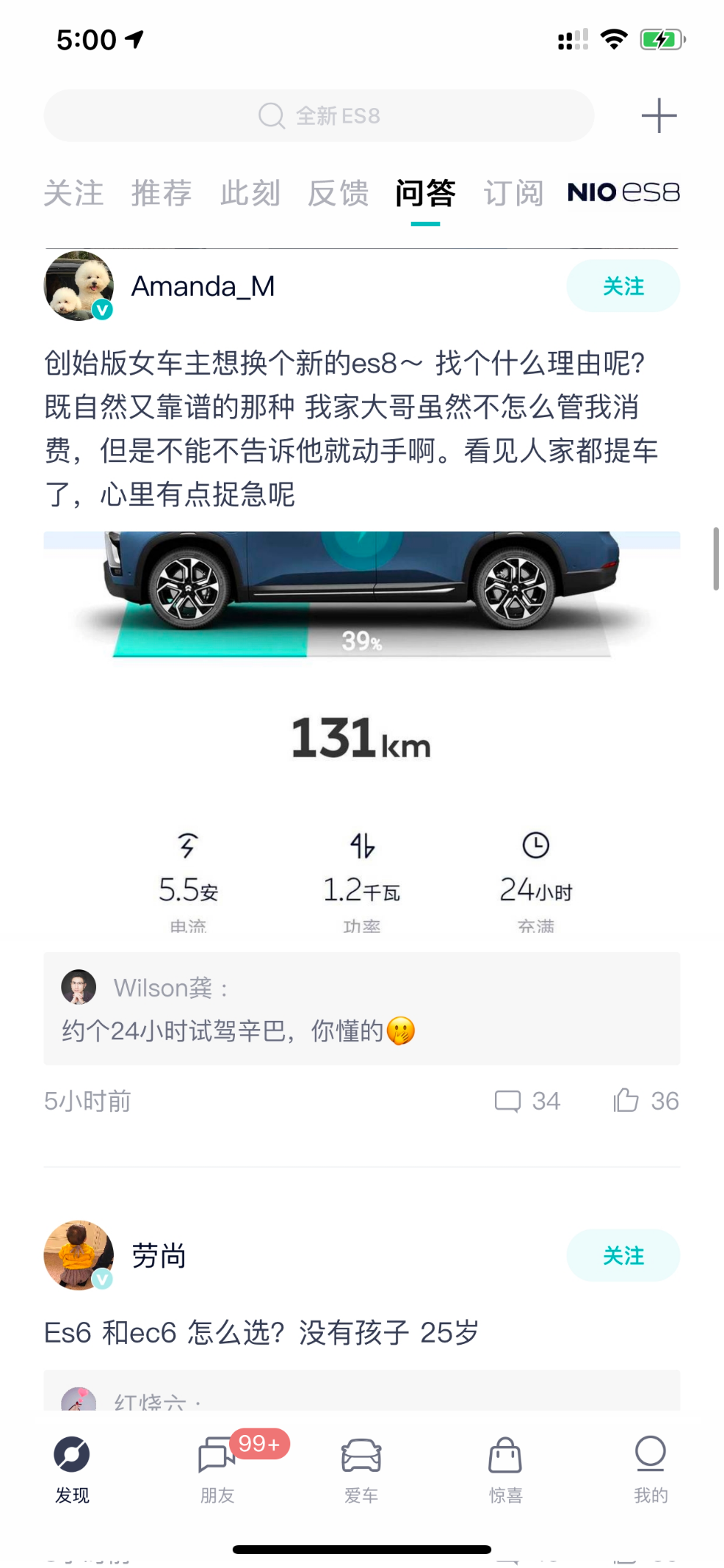Open comments on Amanda_M's post
This screenshot has width=724, height=1568.
[x=526, y=1101]
